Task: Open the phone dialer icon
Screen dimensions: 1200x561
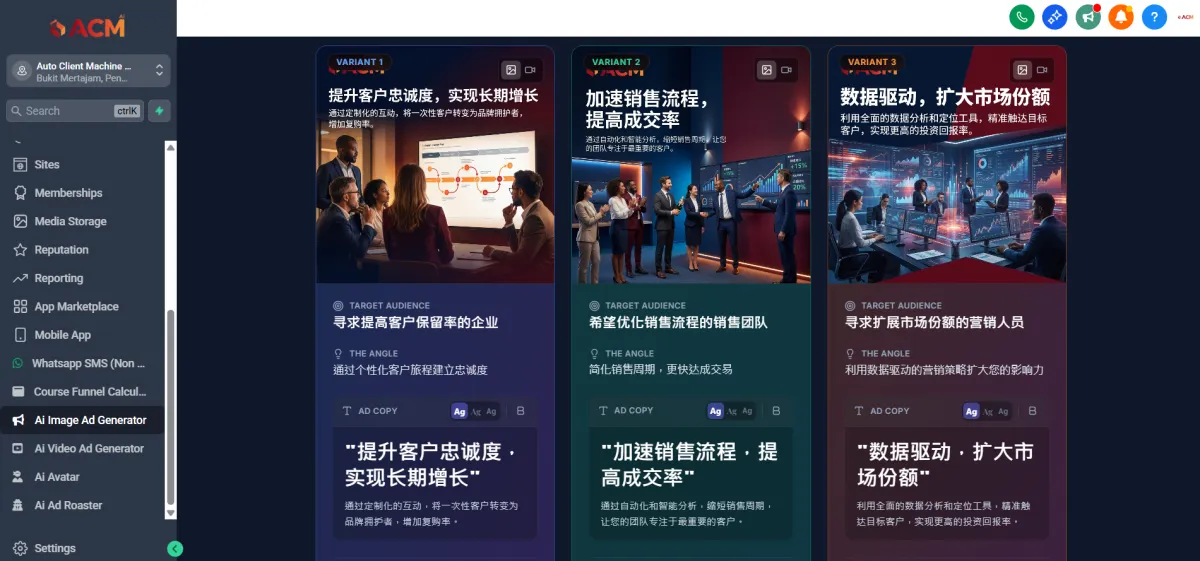Action: tap(1021, 16)
